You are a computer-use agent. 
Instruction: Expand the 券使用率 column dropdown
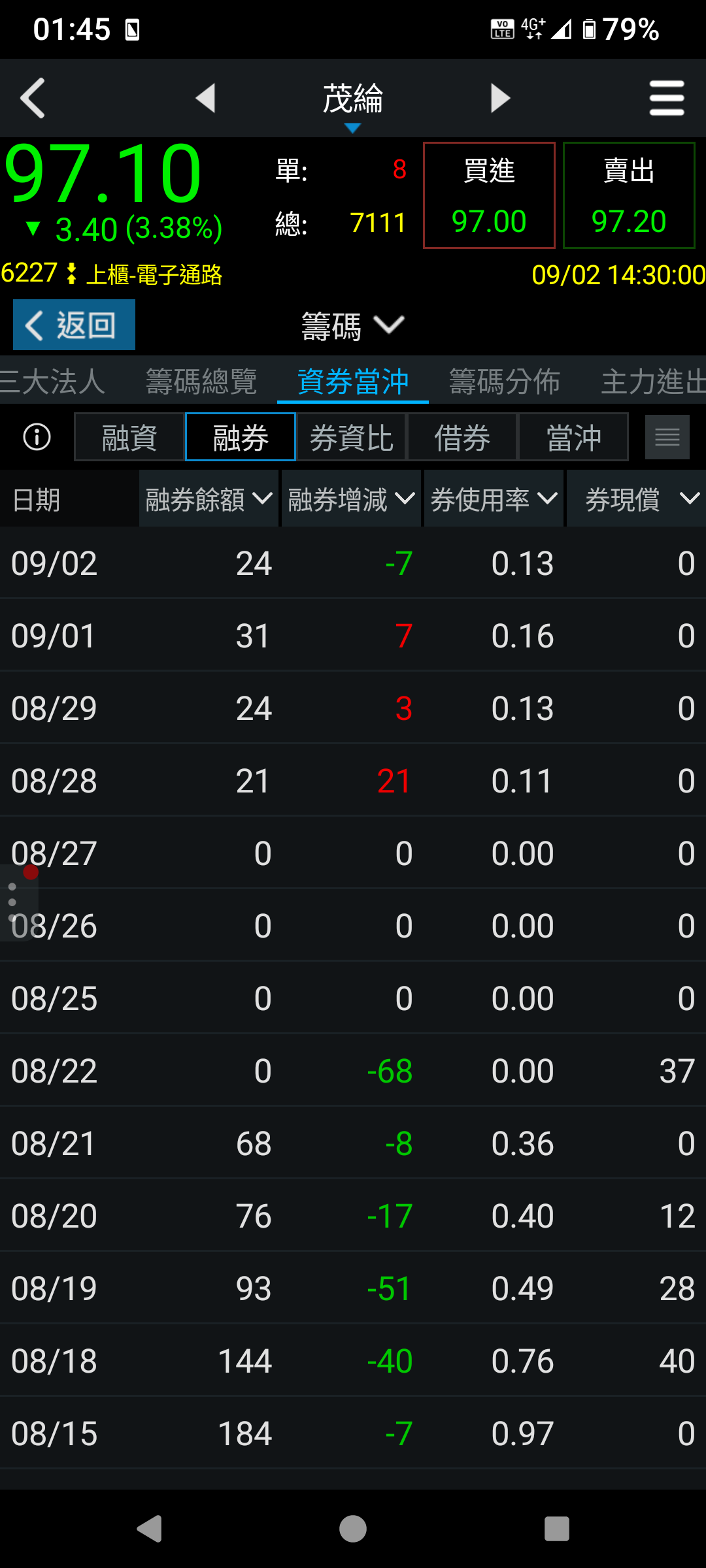coord(494,499)
